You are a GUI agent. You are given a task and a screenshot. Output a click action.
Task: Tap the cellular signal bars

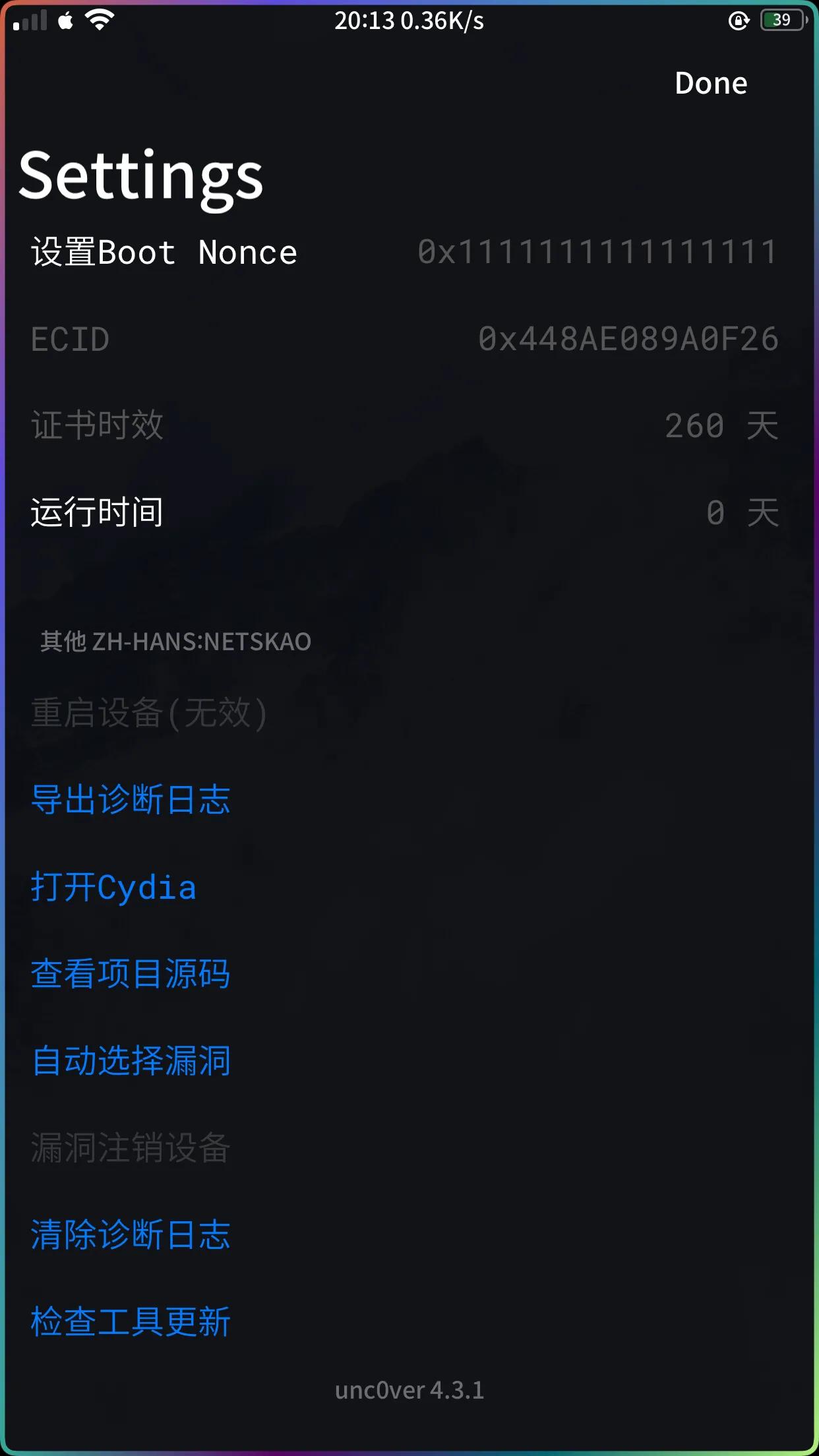30,22
